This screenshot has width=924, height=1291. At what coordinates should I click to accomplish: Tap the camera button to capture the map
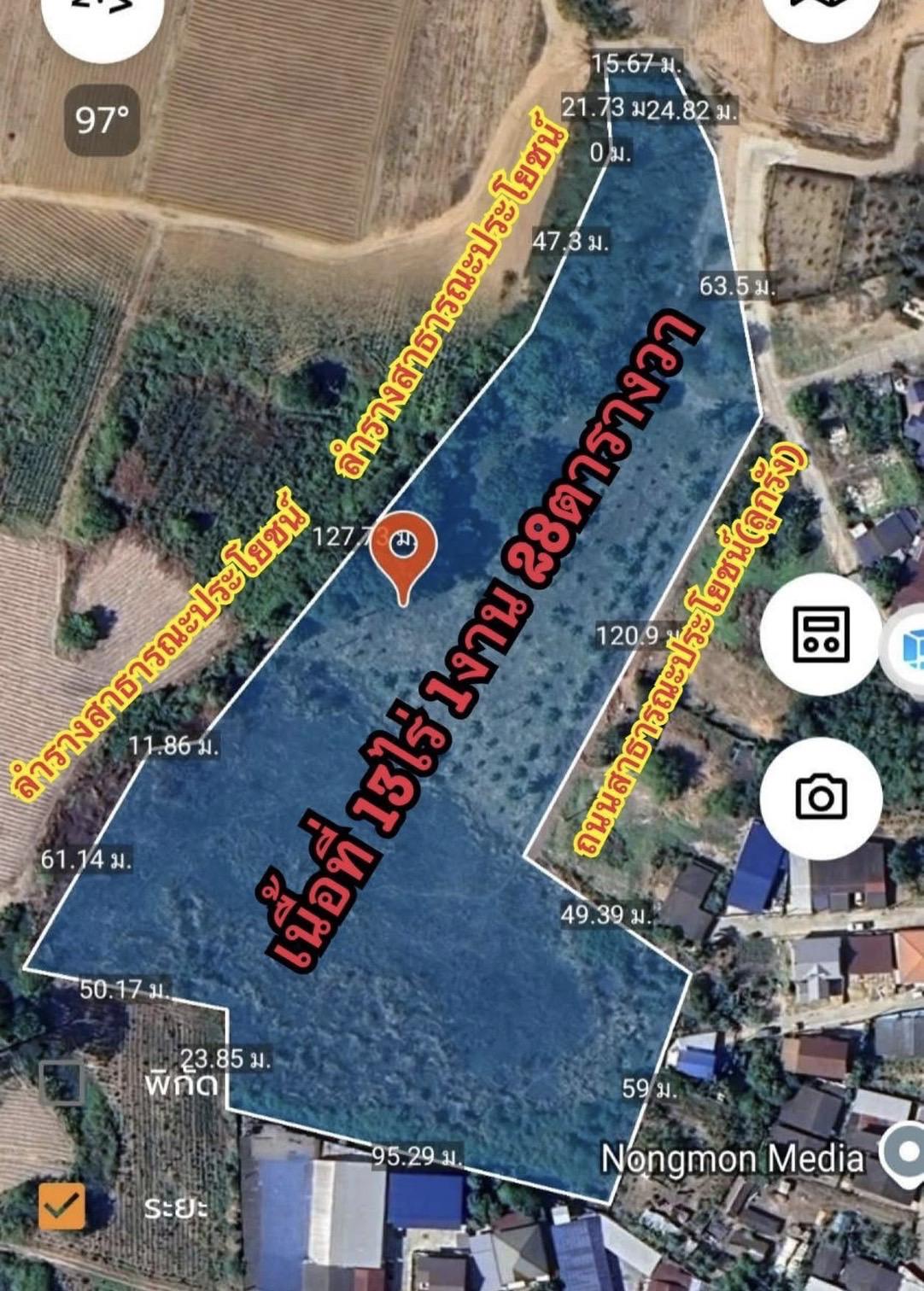(821, 797)
